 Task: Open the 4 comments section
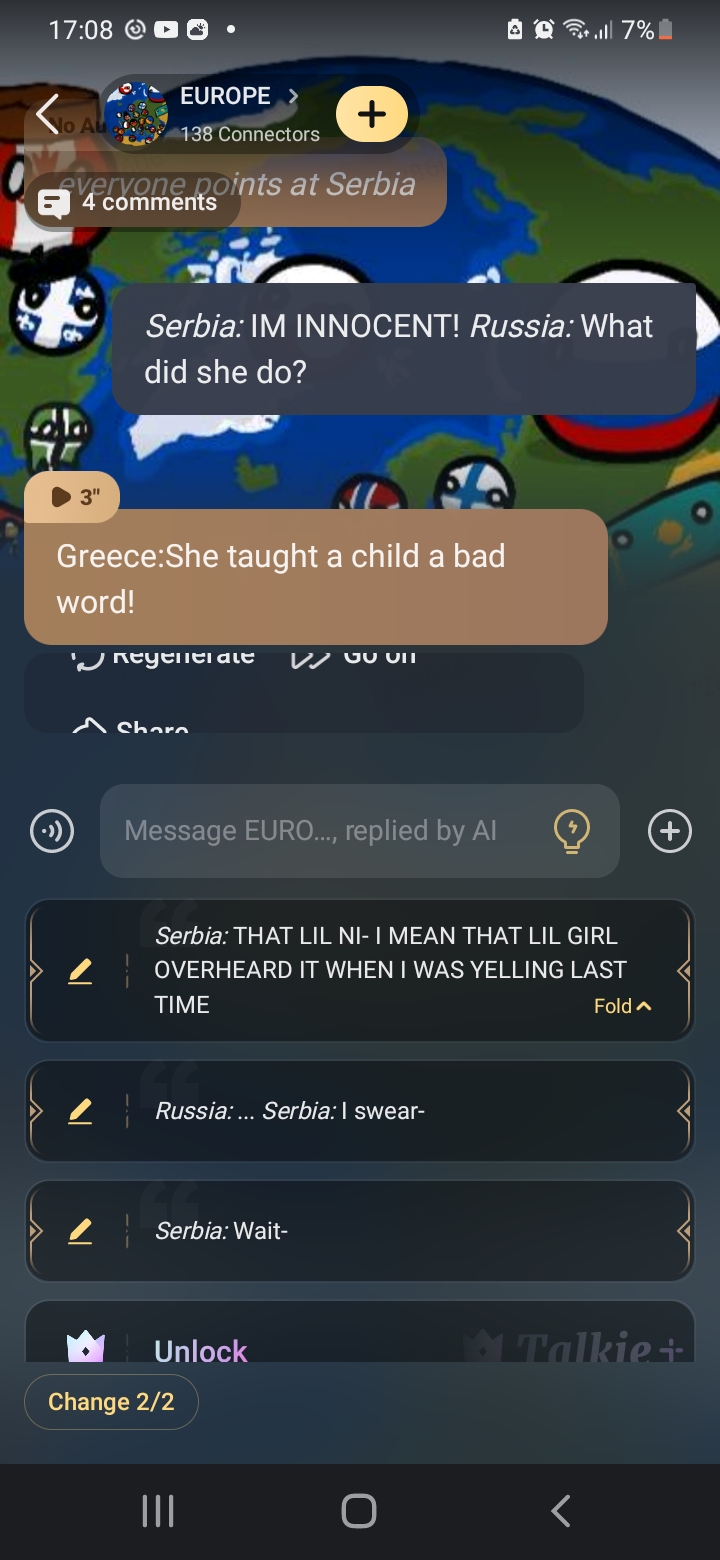130,203
